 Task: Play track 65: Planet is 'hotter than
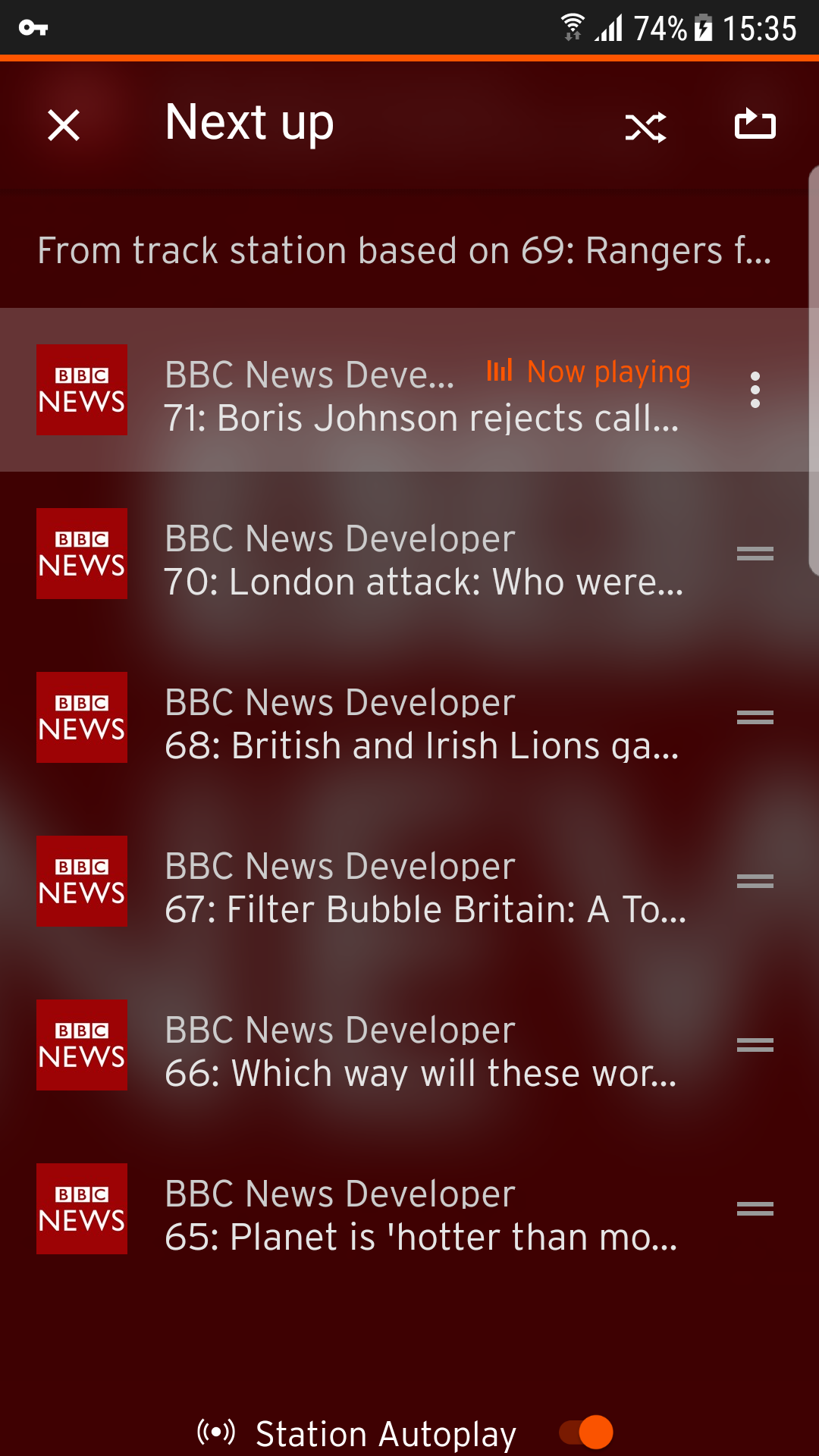click(x=421, y=1215)
